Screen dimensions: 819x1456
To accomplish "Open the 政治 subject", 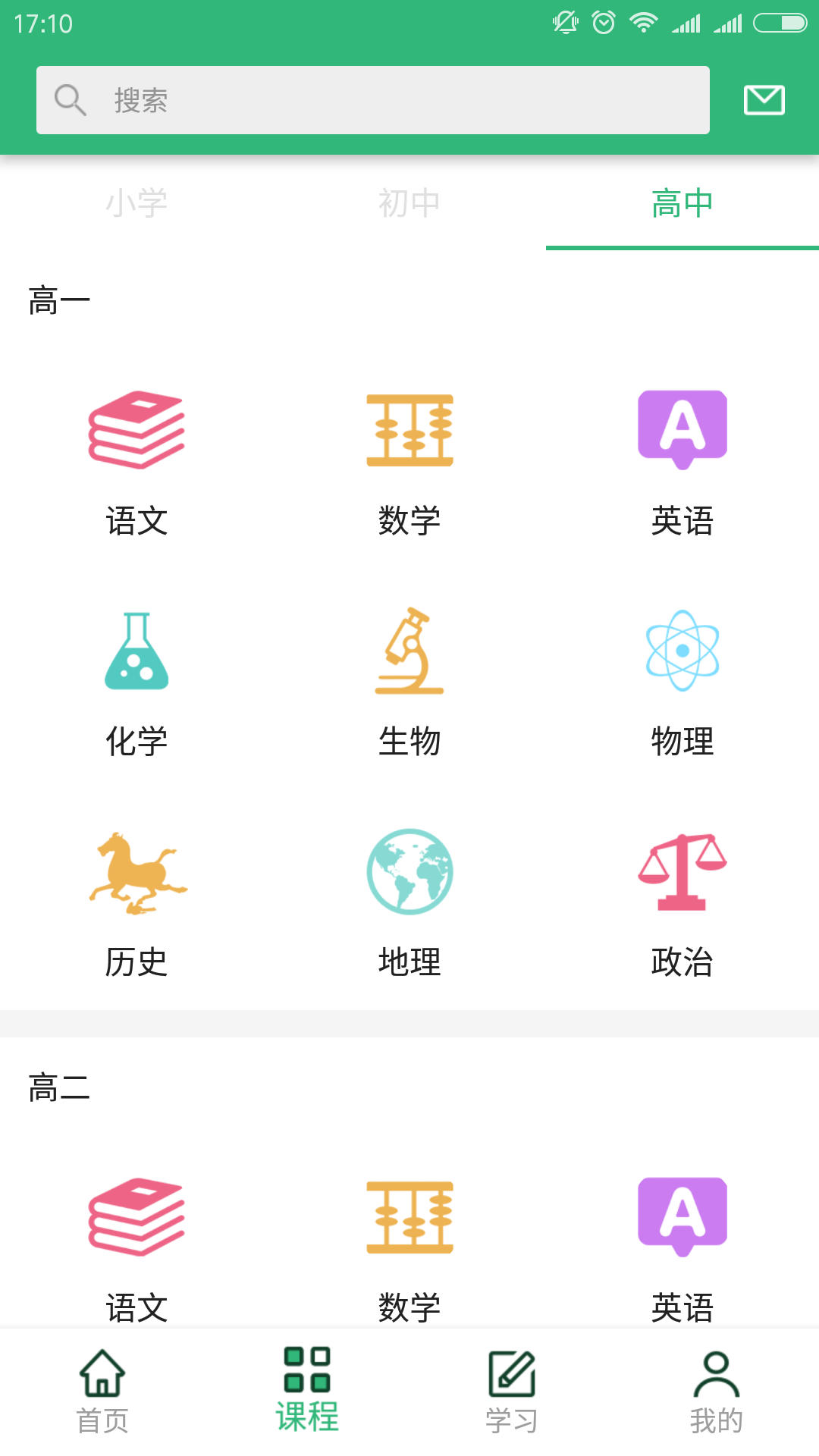I will [682, 902].
